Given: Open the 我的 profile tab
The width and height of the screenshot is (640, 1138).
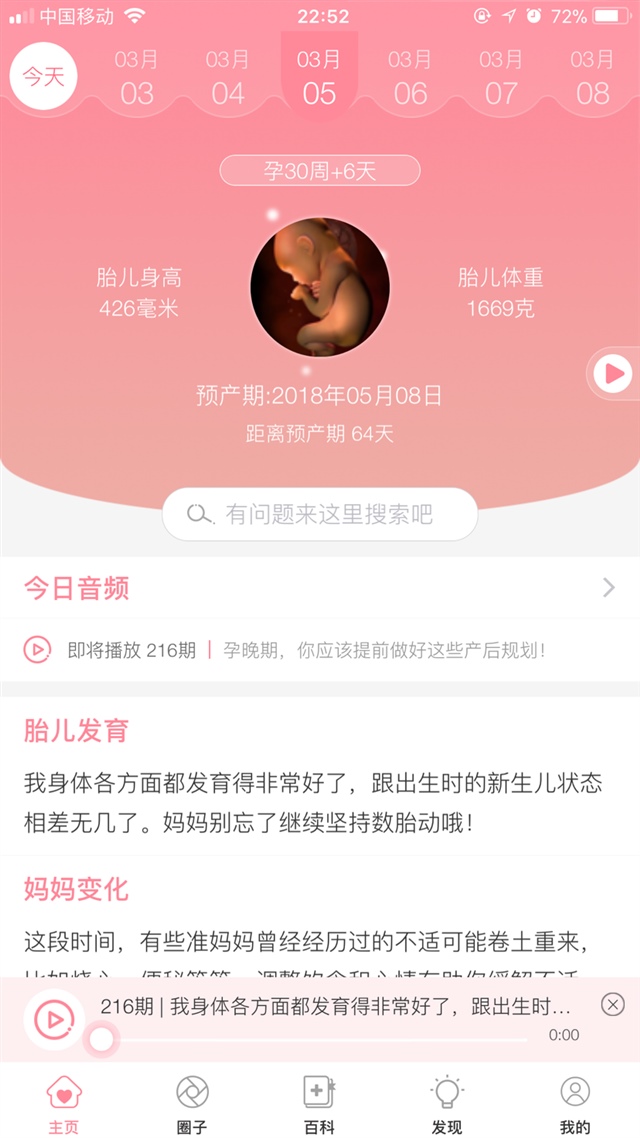Looking at the screenshot, I should (x=575, y=1104).
